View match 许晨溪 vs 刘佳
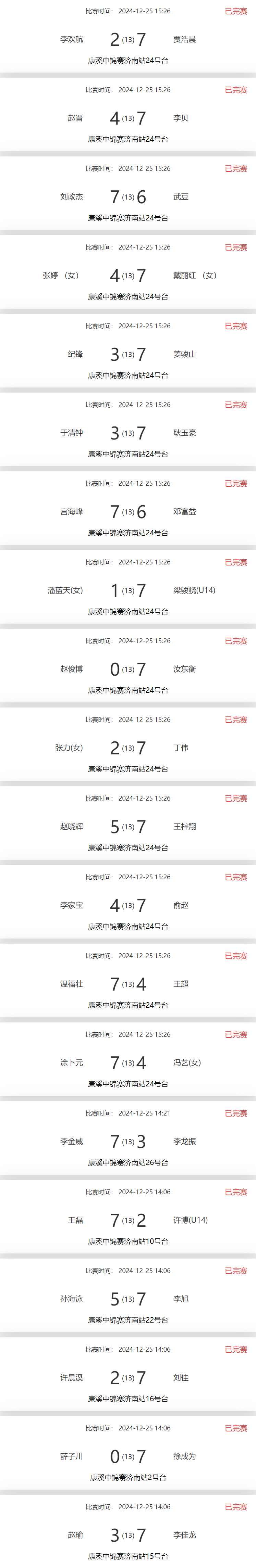Image resolution: width=256 pixels, height=1568 pixels. (128, 1377)
